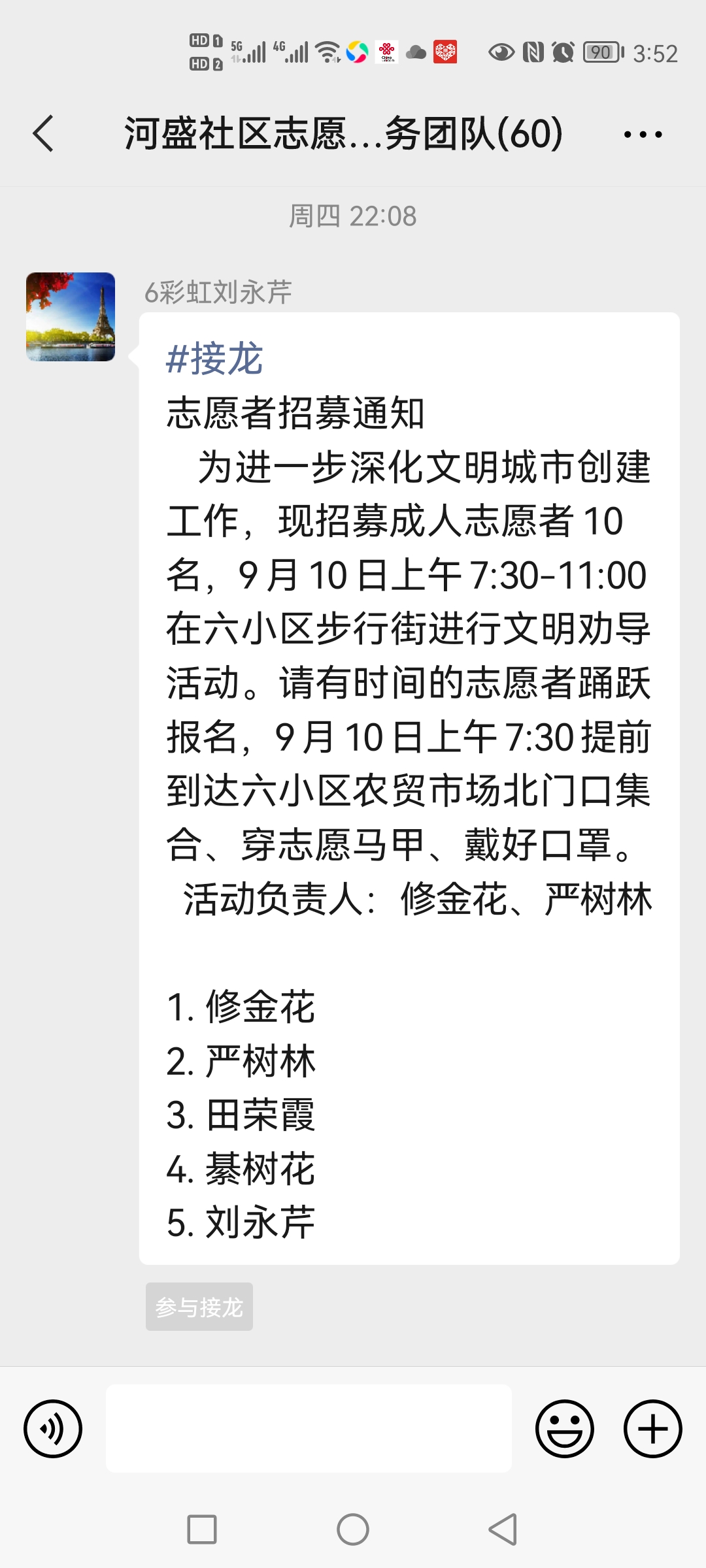Image resolution: width=706 pixels, height=1568 pixels.
Task: Open the recent apps view
Action: pos(202,1529)
